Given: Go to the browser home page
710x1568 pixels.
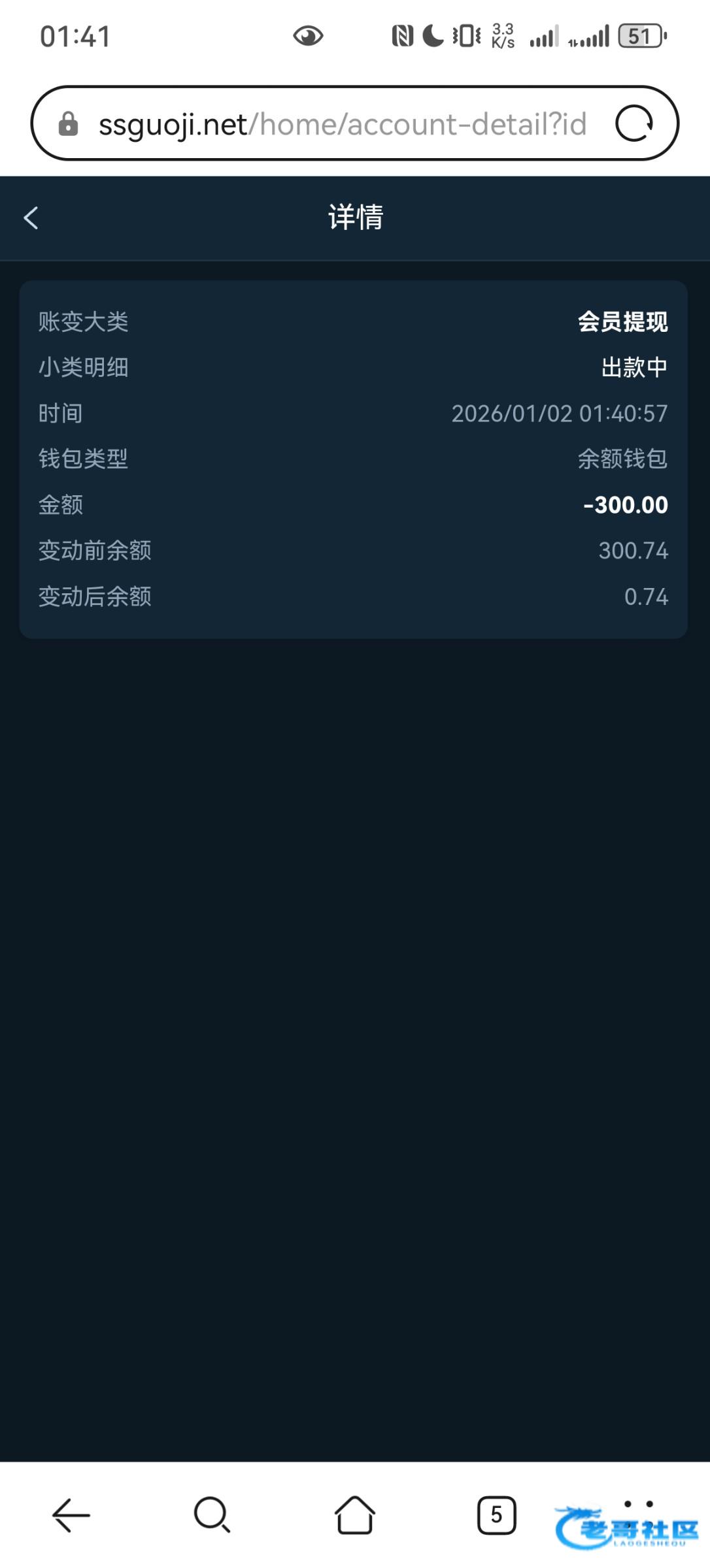Looking at the screenshot, I should [354, 1514].
